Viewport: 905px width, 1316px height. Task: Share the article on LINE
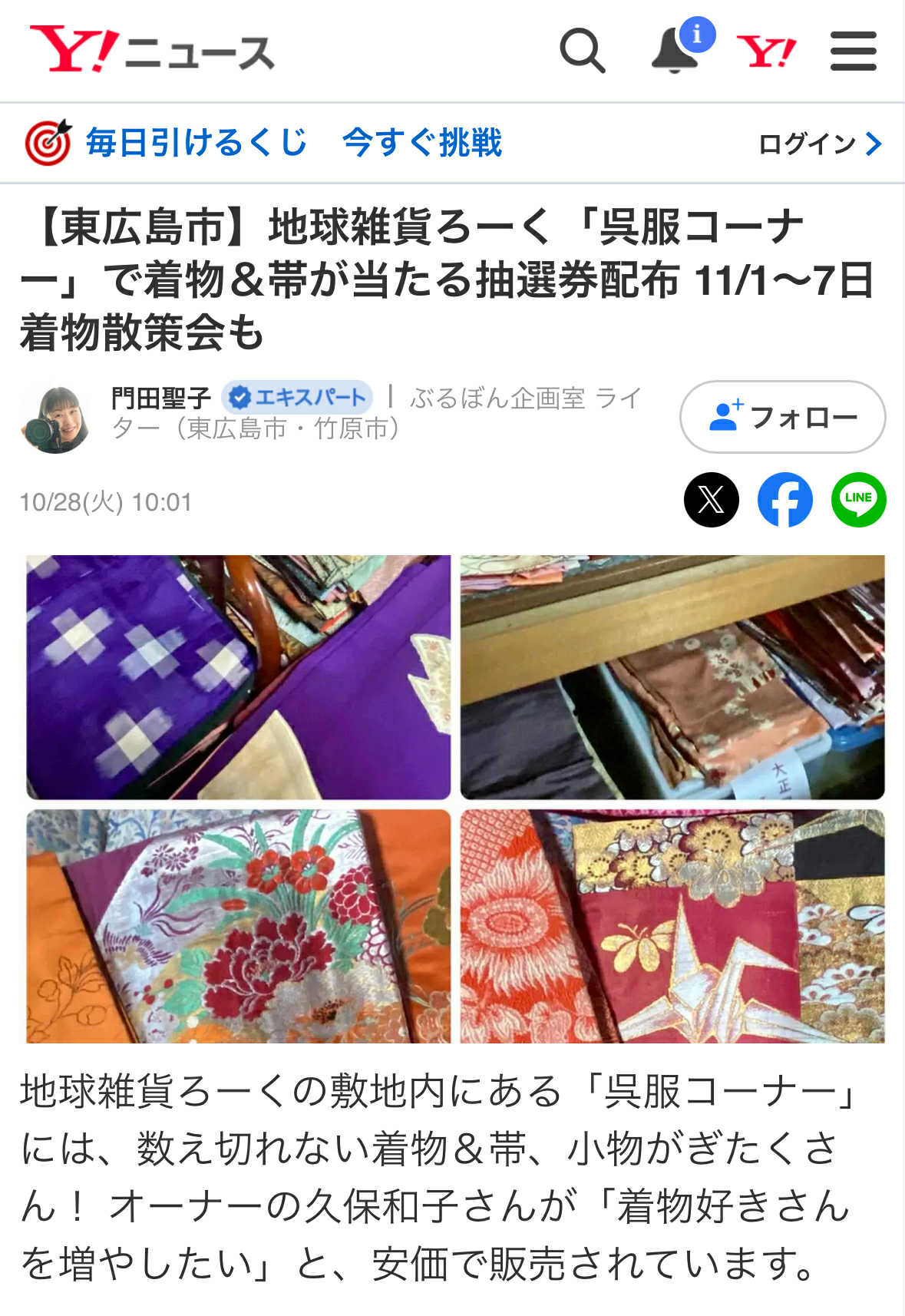pos(858,500)
